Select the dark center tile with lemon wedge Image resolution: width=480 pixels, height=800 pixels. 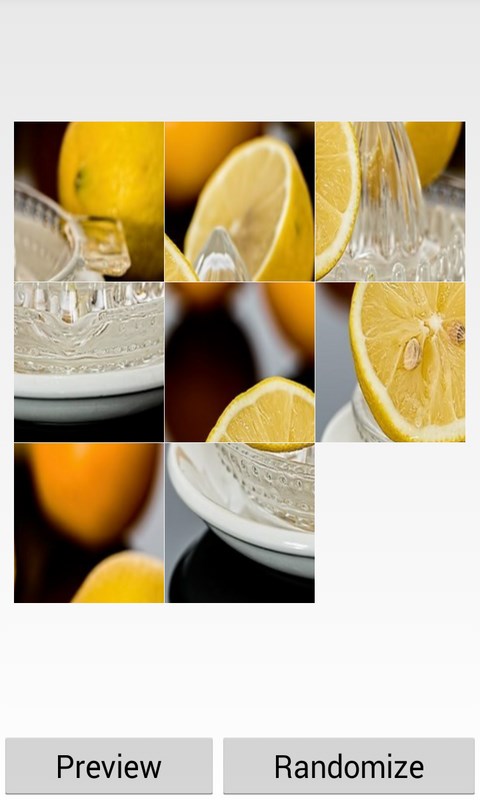click(240, 362)
